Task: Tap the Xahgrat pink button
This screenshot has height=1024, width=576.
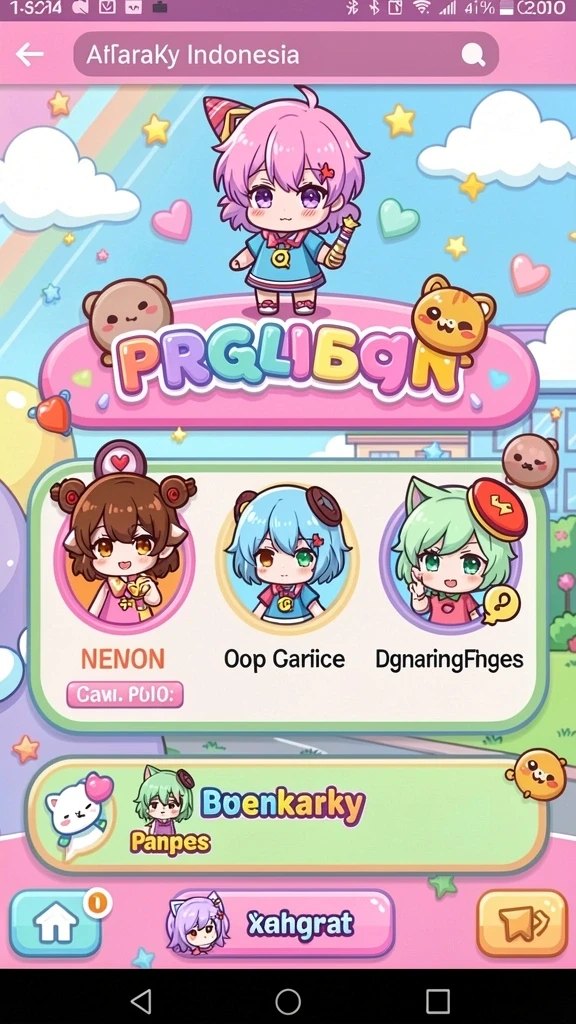Action: 281,923
